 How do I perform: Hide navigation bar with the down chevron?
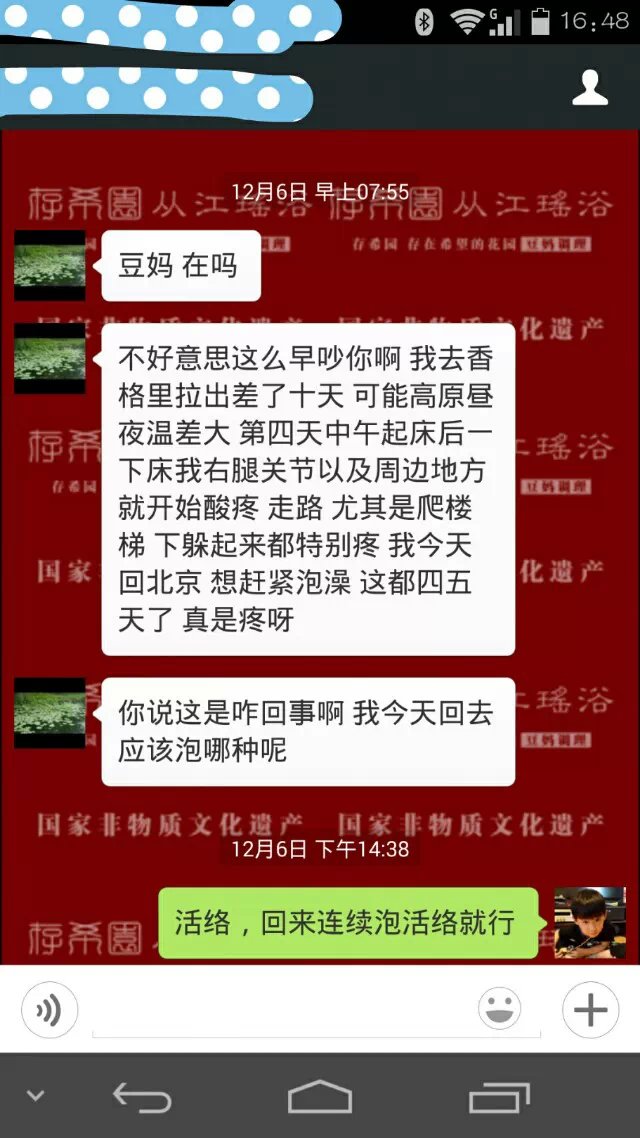tap(35, 1096)
